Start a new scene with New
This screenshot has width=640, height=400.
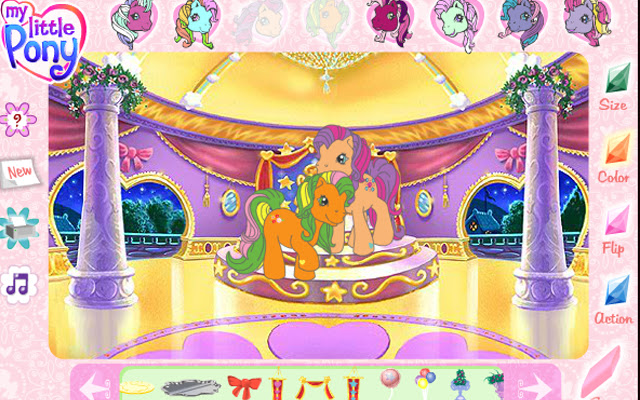pos(20,173)
